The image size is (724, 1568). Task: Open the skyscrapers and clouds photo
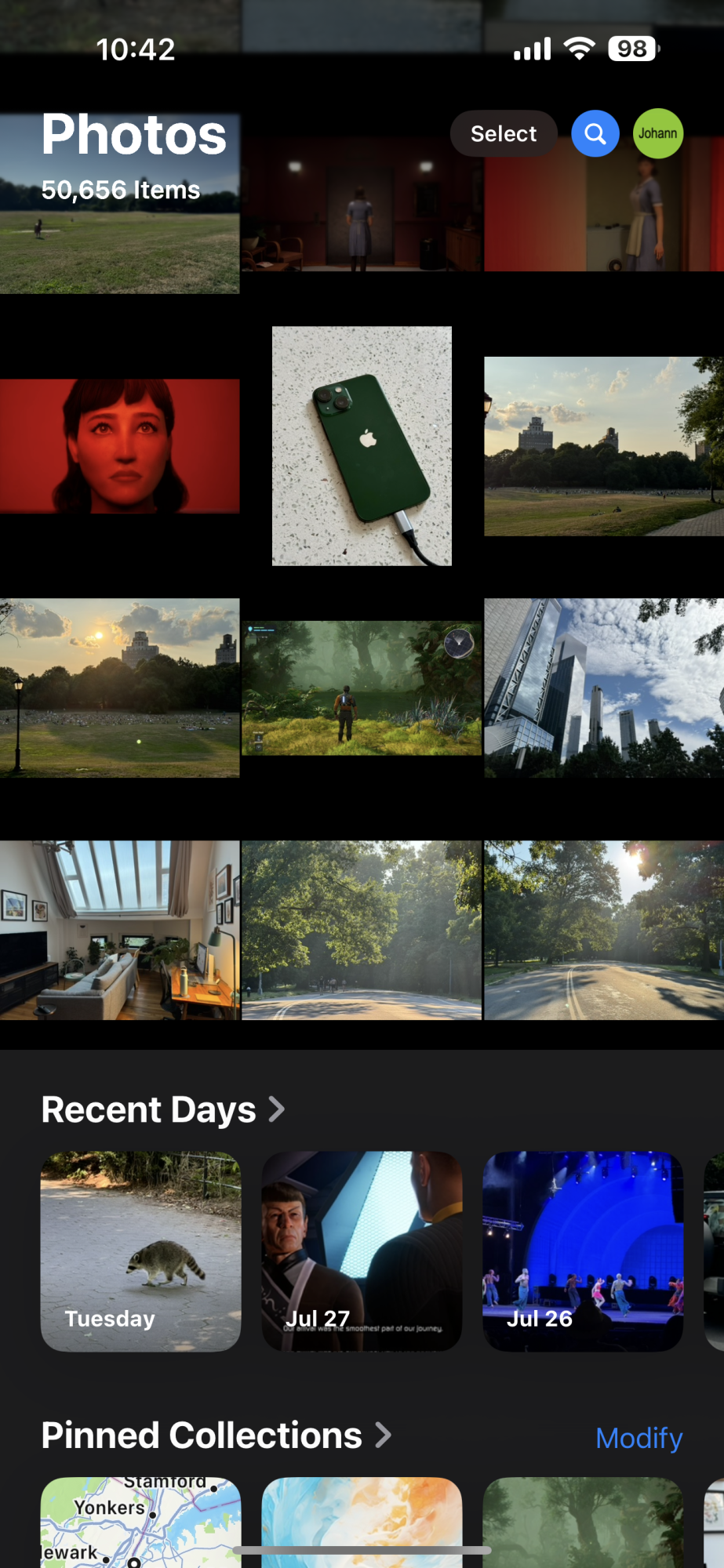(x=603, y=688)
